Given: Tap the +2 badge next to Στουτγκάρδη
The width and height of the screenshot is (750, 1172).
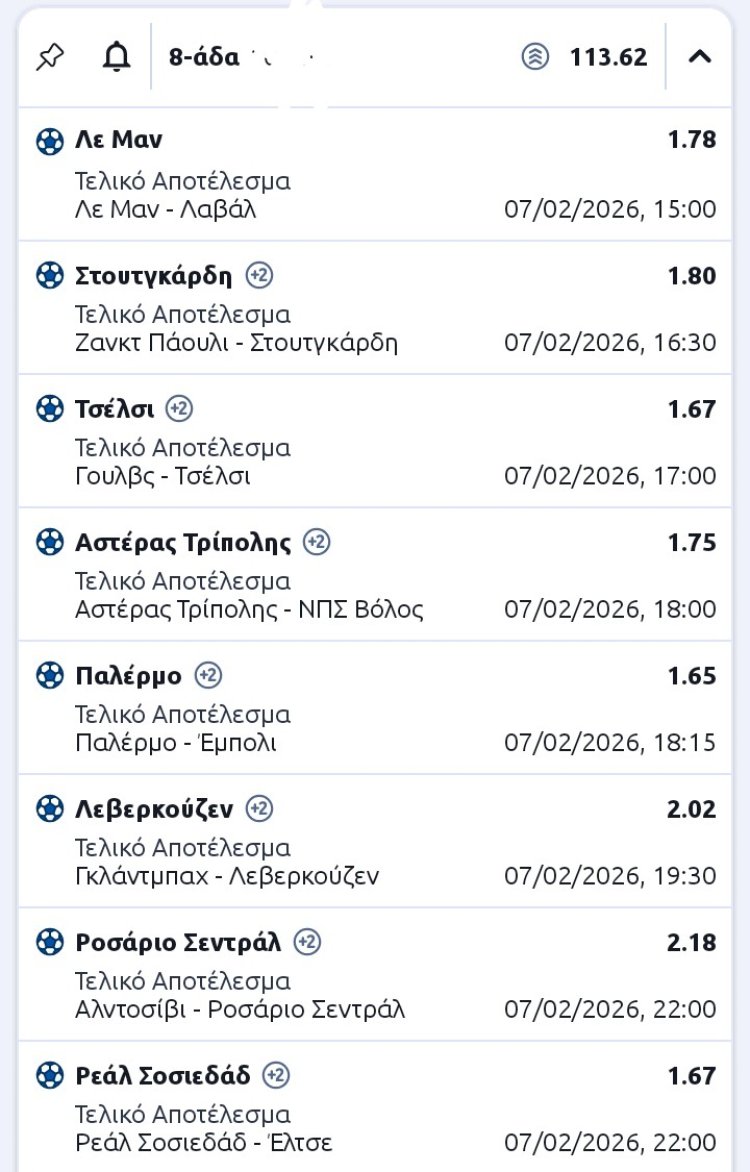Looking at the screenshot, I should 259,275.
